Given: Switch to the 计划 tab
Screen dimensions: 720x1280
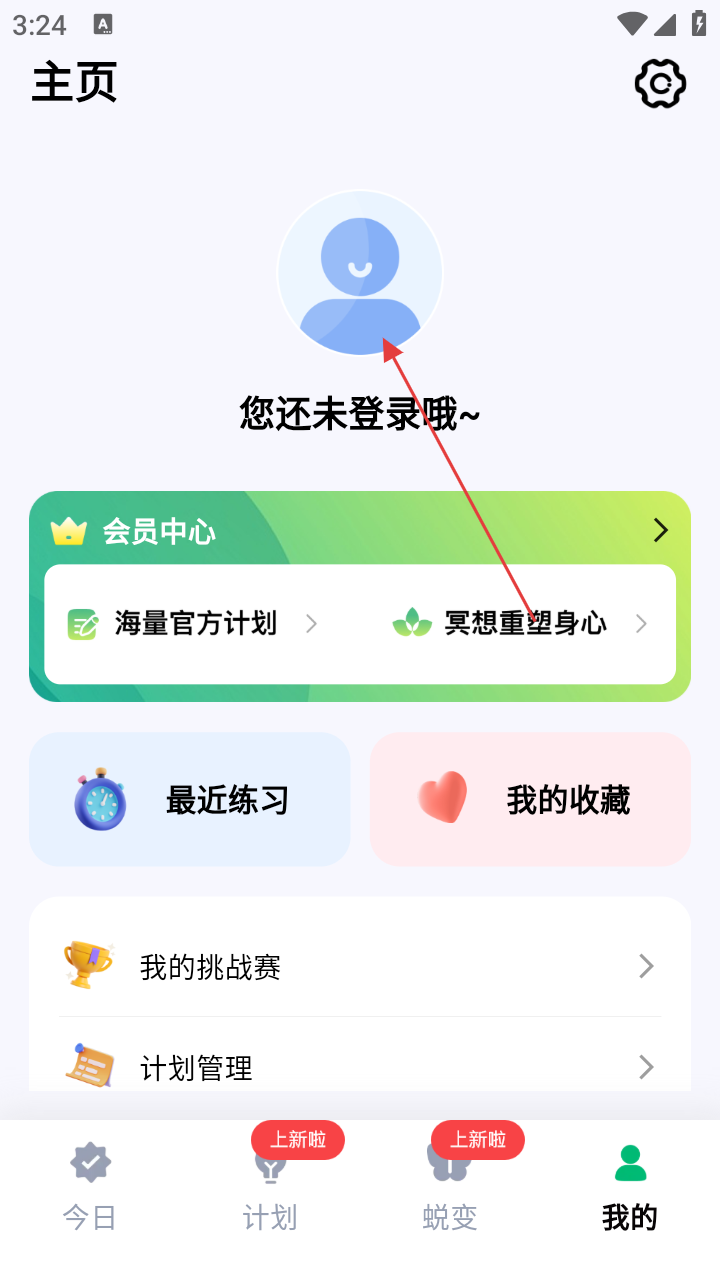Looking at the screenshot, I should [270, 1186].
